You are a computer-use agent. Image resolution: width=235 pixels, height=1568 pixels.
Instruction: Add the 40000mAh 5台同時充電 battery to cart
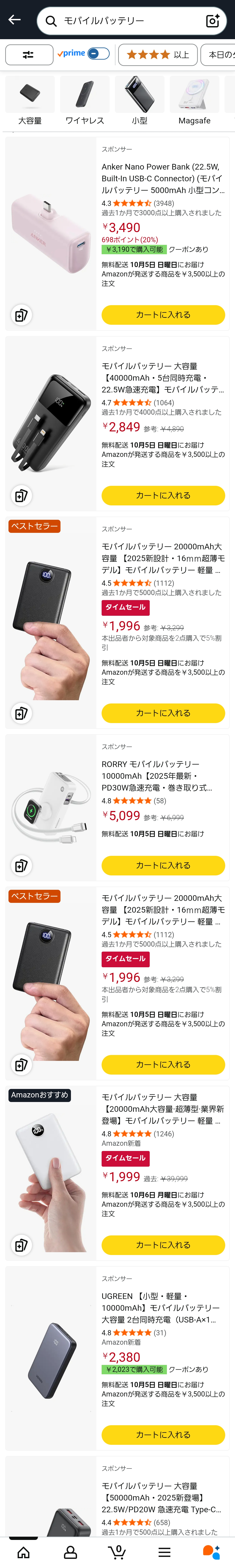click(x=163, y=495)
